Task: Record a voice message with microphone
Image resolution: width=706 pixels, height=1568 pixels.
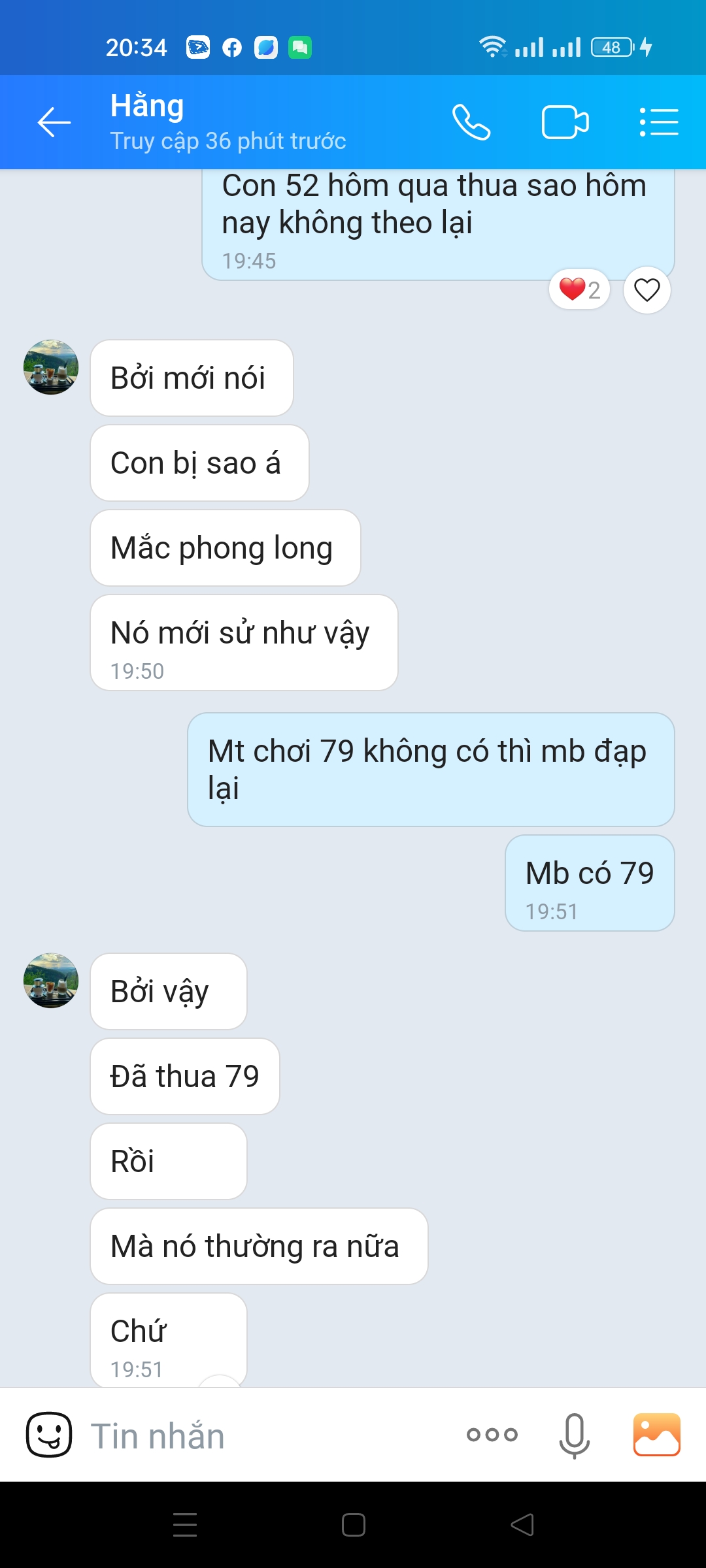Action: click(x=574, y=1435)
